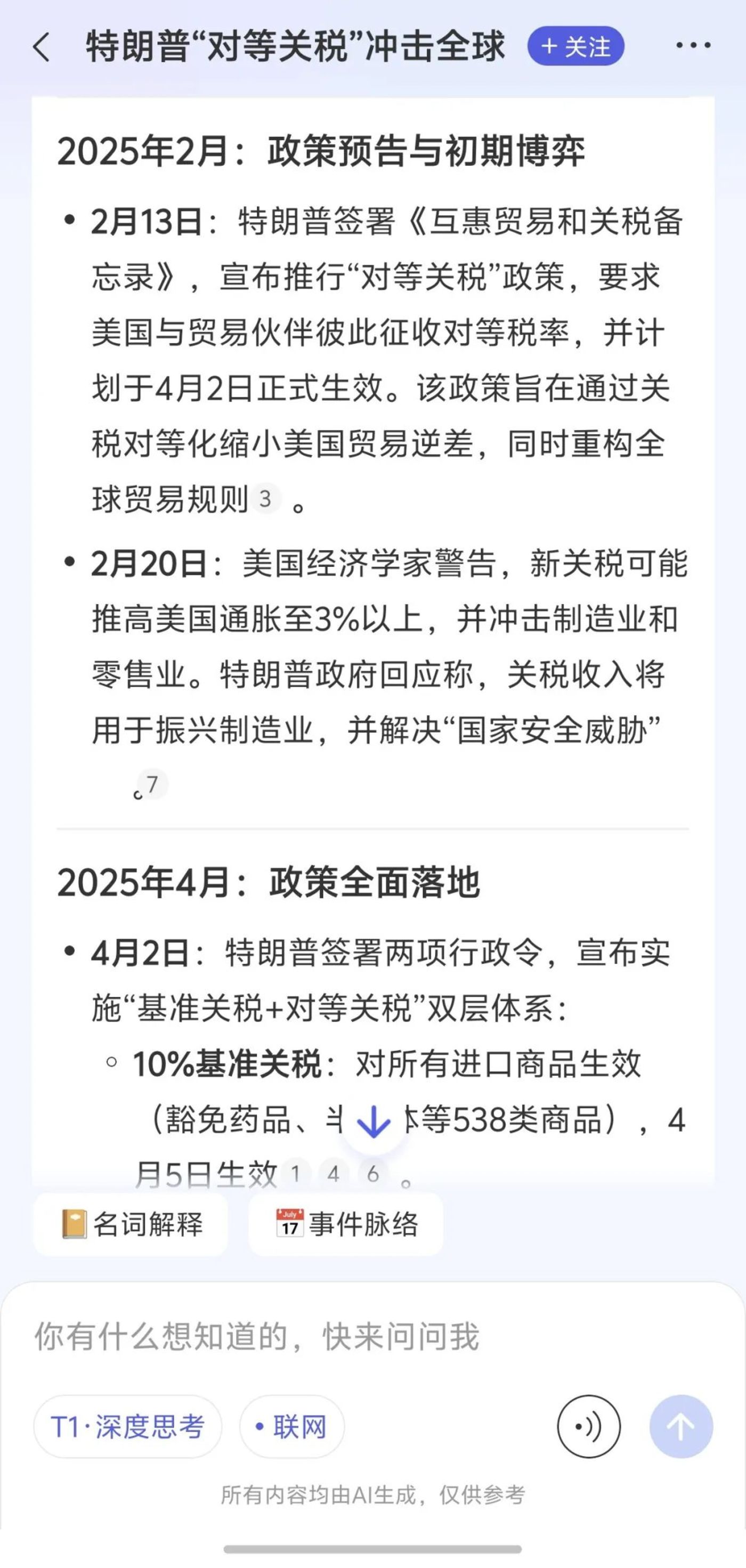Image resolution: width=746 pixels, height=1568 pixels.
Task: Select the 名词解释 suggestion chip
Action: (x=131, y=1224)
